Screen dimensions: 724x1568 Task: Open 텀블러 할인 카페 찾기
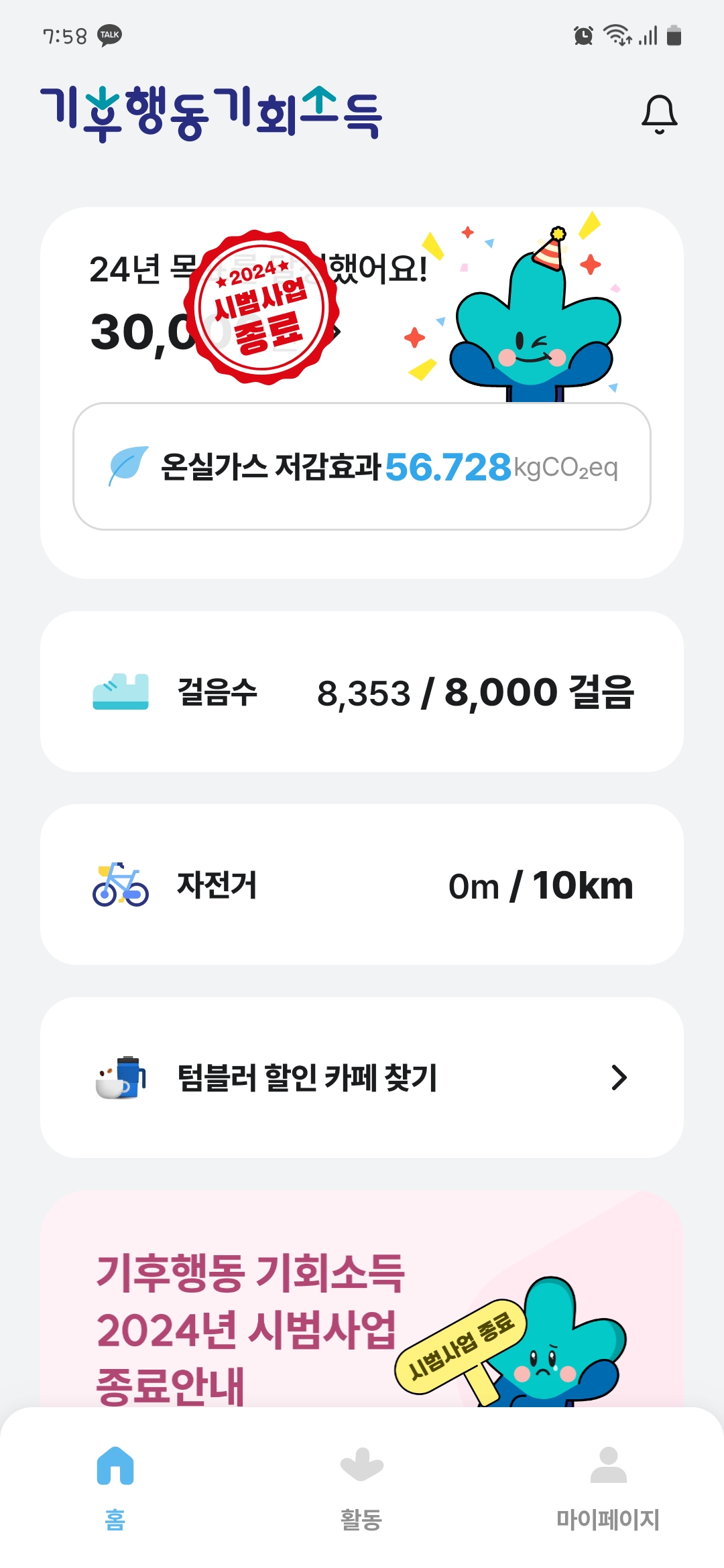(x=362, y=1077)
